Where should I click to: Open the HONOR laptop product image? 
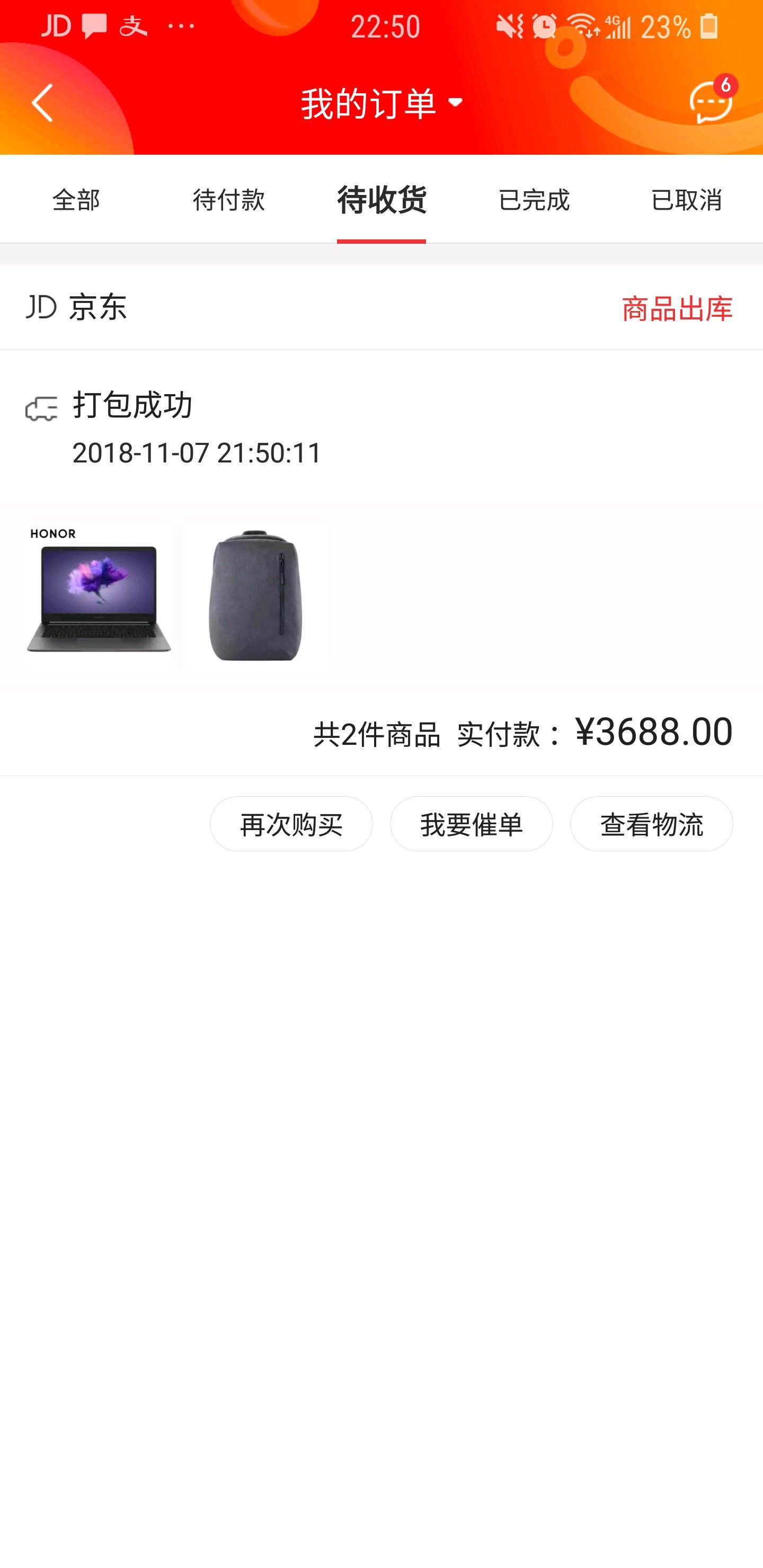point(99,596)
